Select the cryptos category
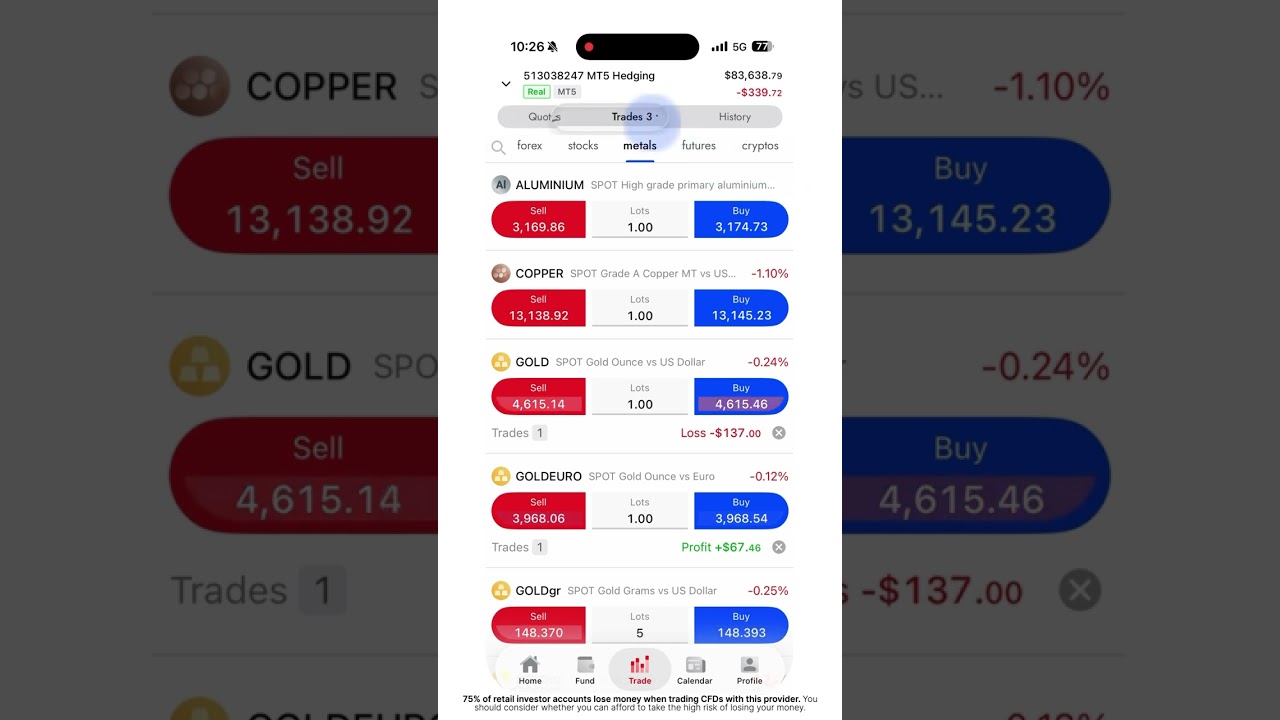1280x720 pixels. 760,146
